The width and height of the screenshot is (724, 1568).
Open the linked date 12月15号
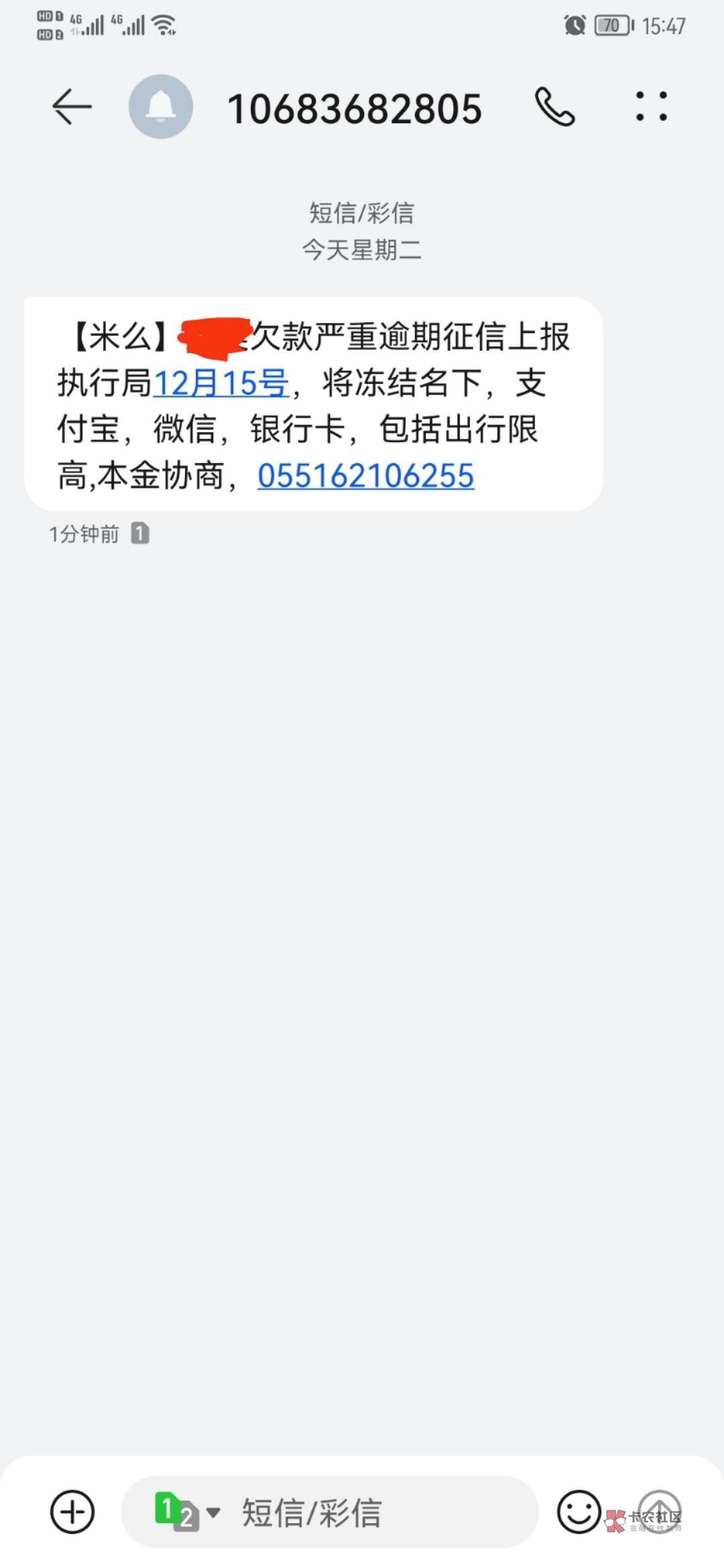coord(221,383)
